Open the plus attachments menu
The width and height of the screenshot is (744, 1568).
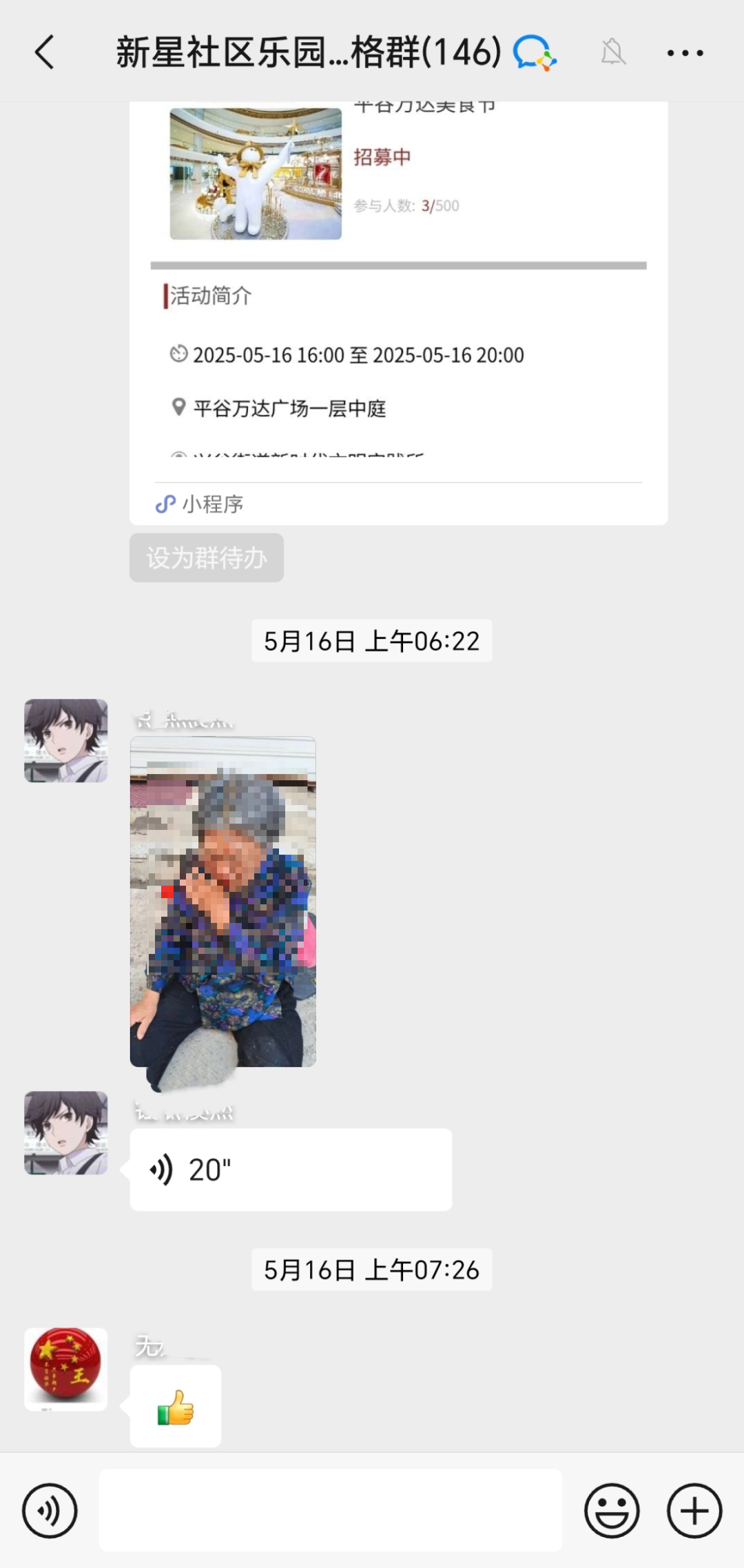(694, 1511)
